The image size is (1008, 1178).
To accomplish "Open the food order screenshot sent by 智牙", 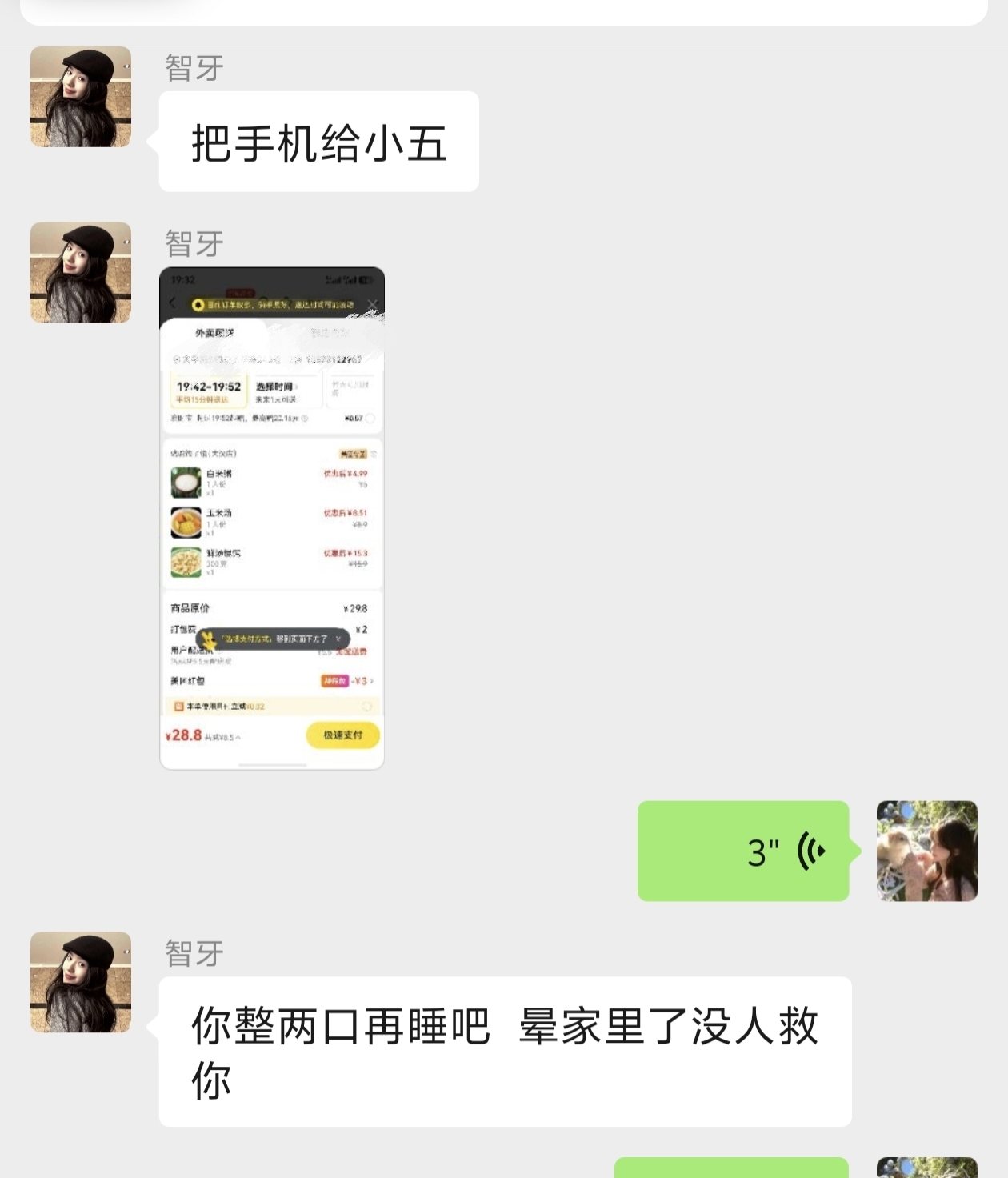I will tap(272, 518).
